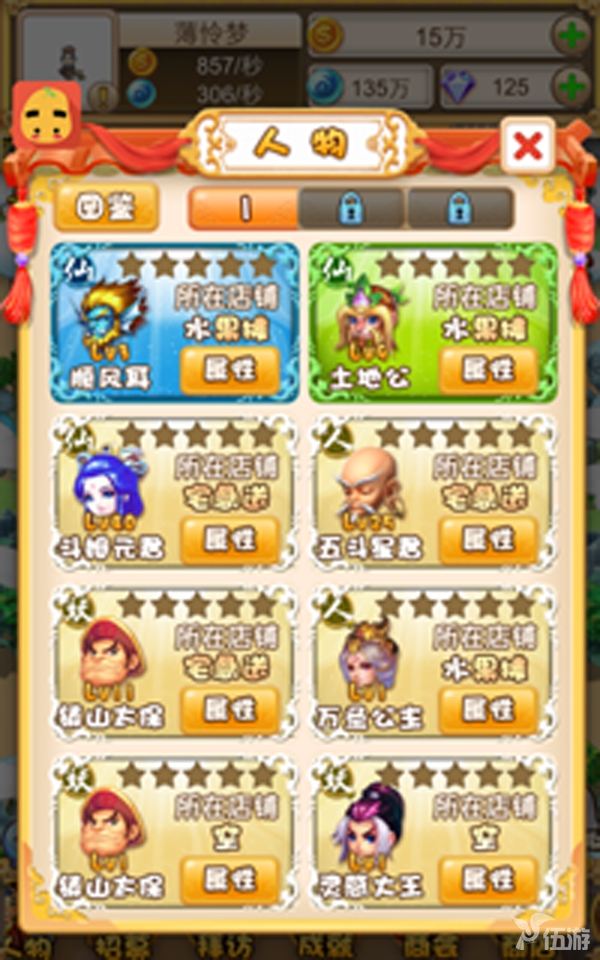Check 属性 for 万圣公主

489,709
